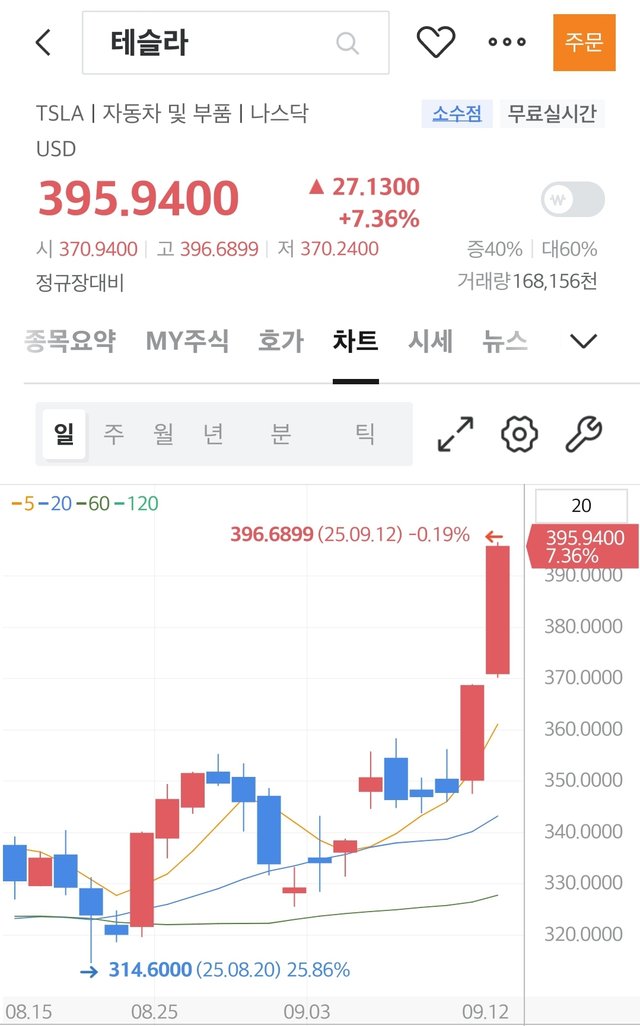
Task: Open the MY주식 tab
Action: [187, 341]
